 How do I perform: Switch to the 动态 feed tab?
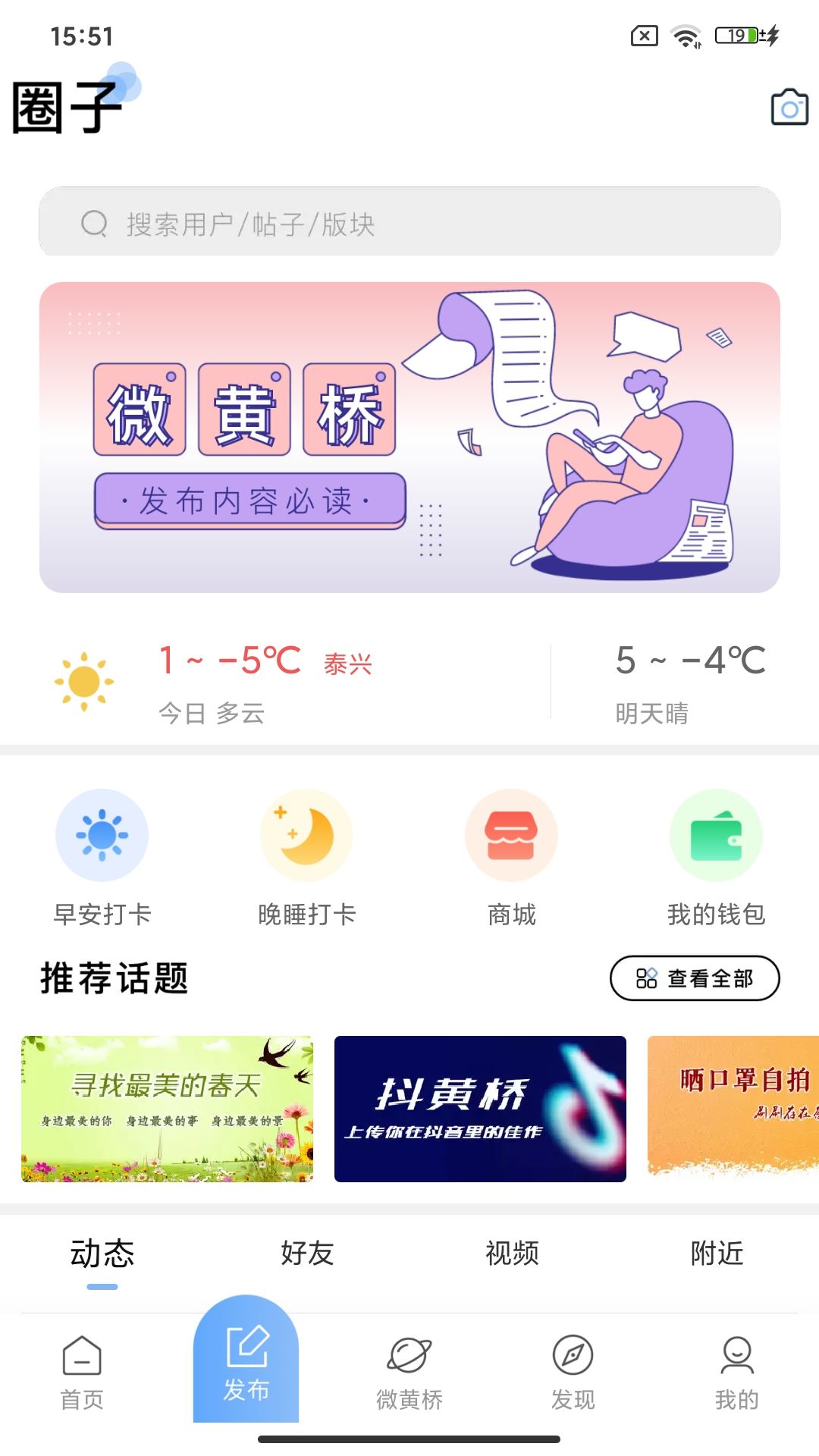(102, 1254)
